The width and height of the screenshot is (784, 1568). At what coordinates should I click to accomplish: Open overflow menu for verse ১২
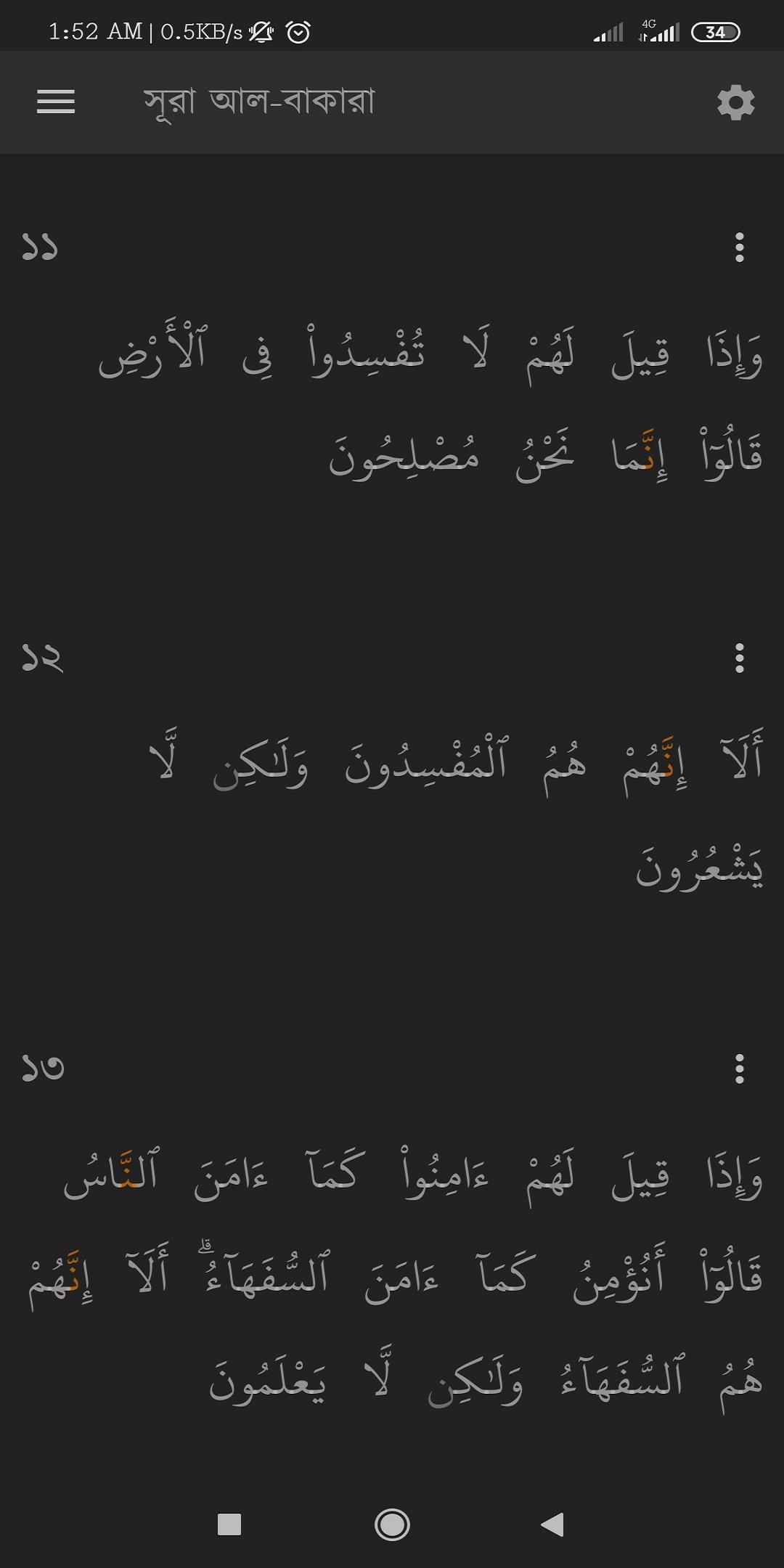739,658
